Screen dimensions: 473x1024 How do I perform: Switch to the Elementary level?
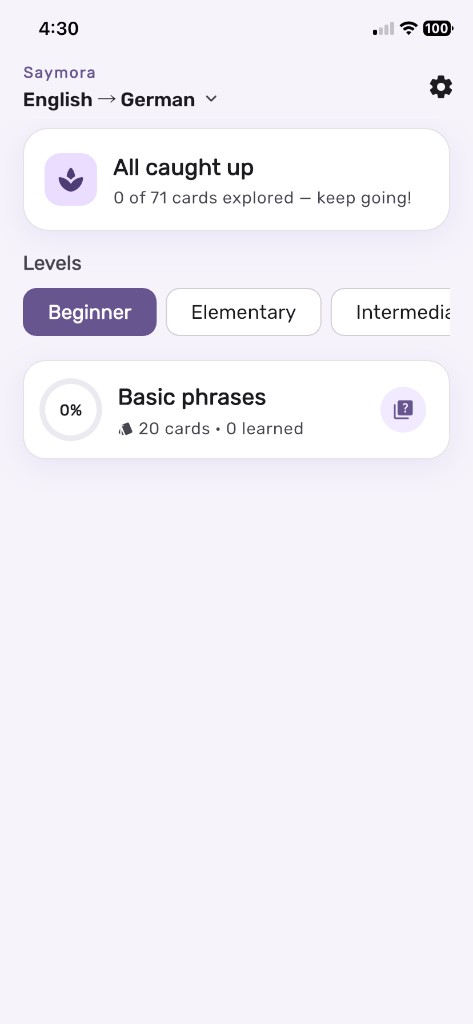[x=244, y=312]
